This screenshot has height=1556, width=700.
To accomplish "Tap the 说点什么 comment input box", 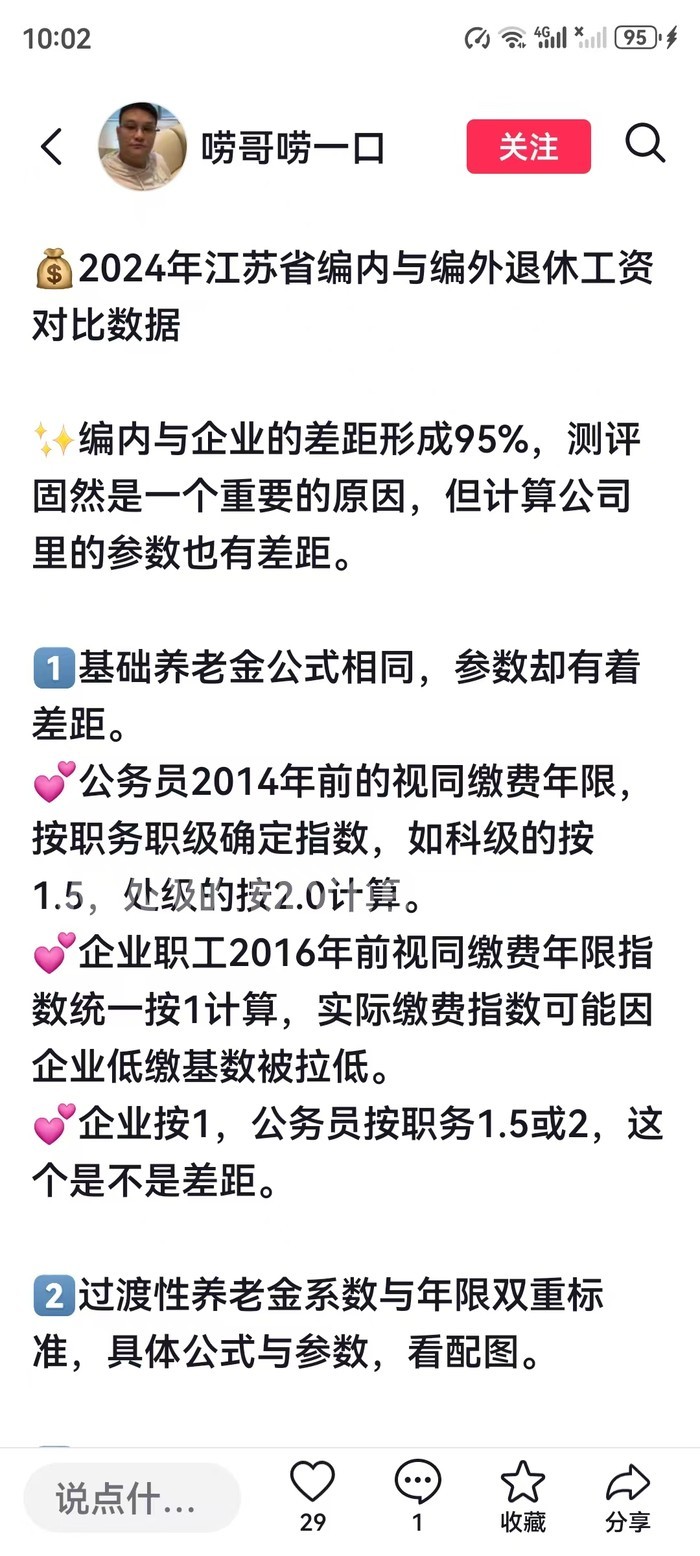I will 131,1498.
